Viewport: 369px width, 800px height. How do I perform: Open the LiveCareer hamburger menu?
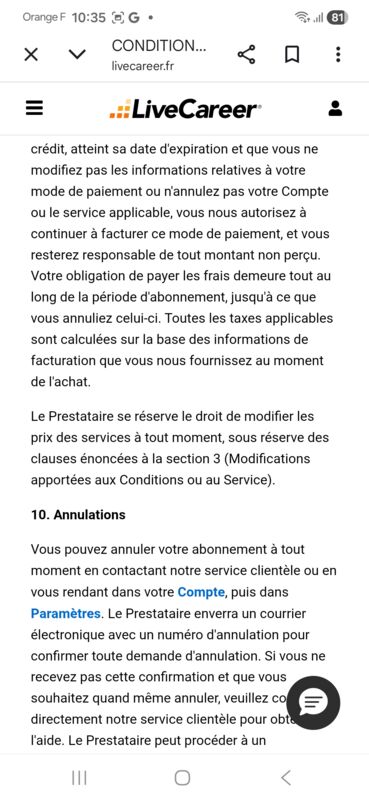(x=34, y=108)
